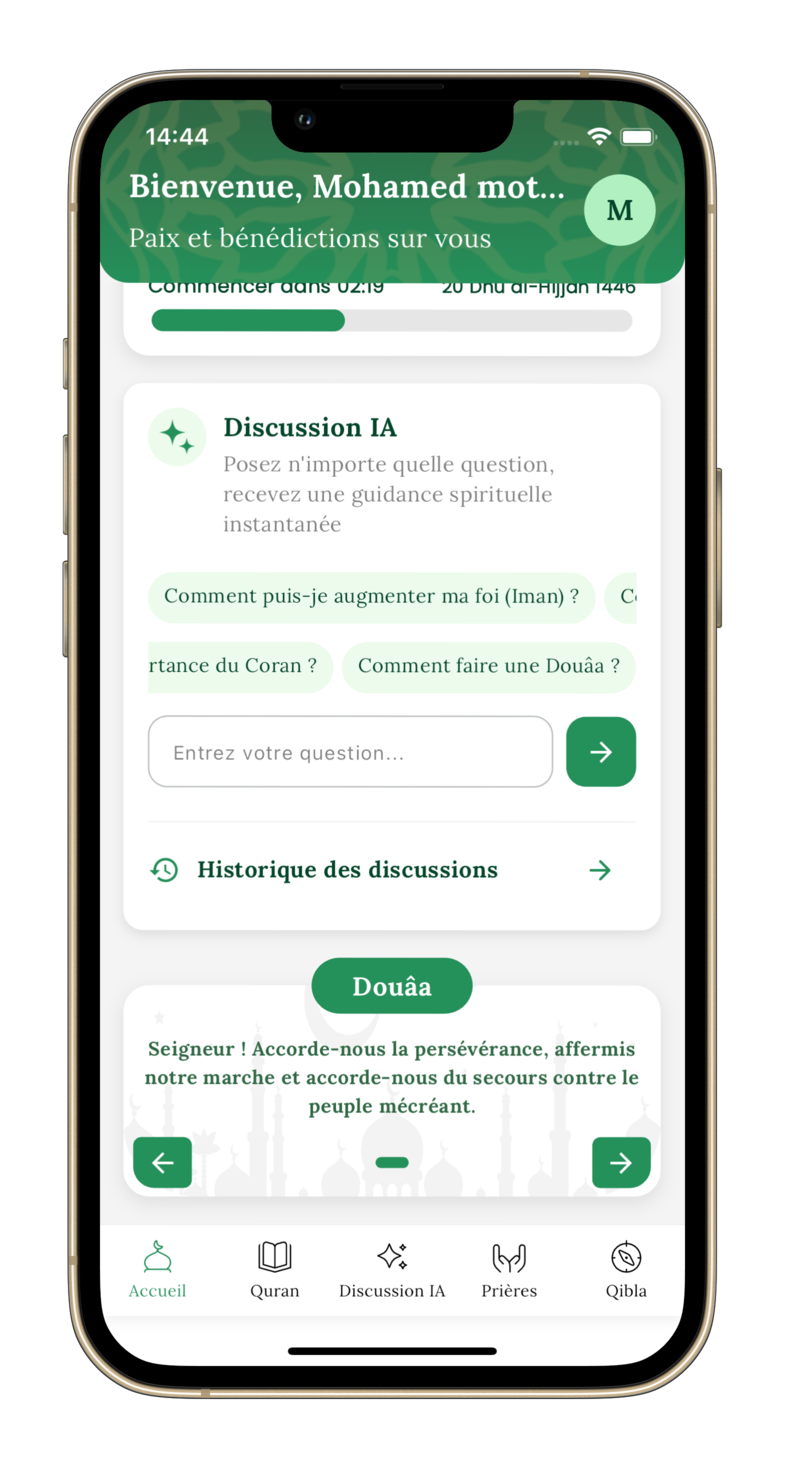The width and height of the screenshot is (785, 1466).
Task: Switch to the Discussion IA tab
Action: tap(392, 1270)
